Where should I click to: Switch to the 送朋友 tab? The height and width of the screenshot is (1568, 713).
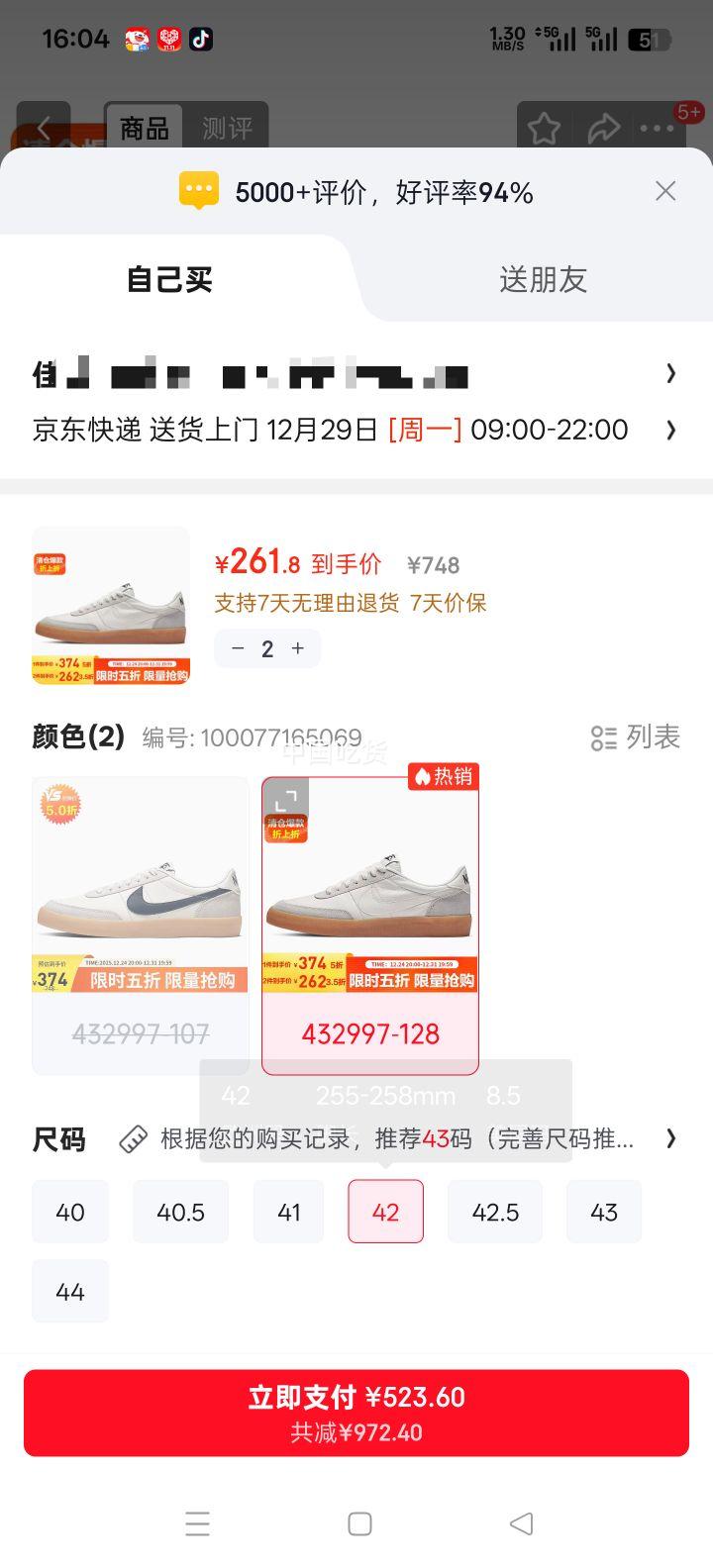click(x=544, y=279)
